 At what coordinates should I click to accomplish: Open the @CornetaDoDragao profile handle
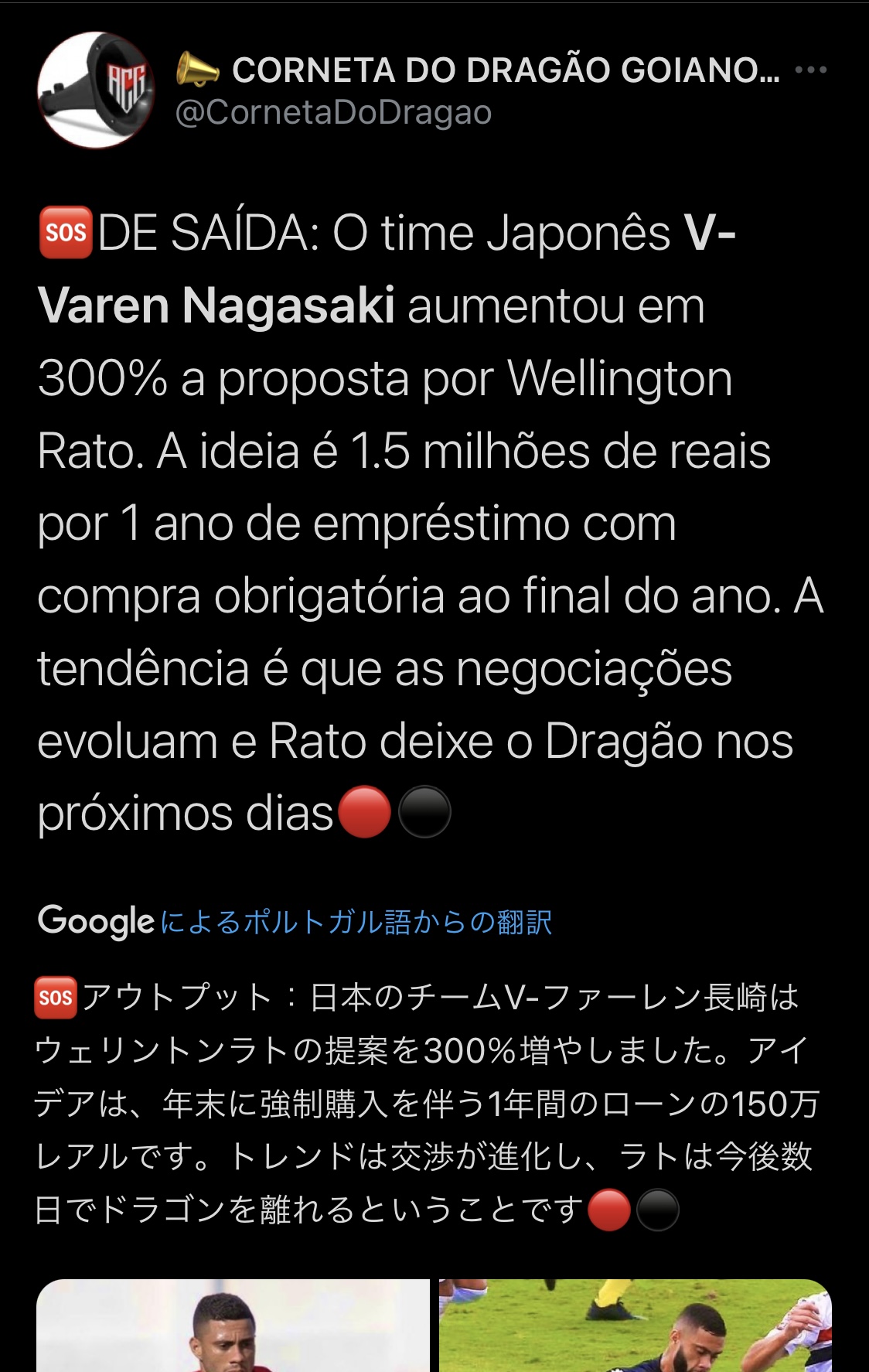(x=333, y=113)
